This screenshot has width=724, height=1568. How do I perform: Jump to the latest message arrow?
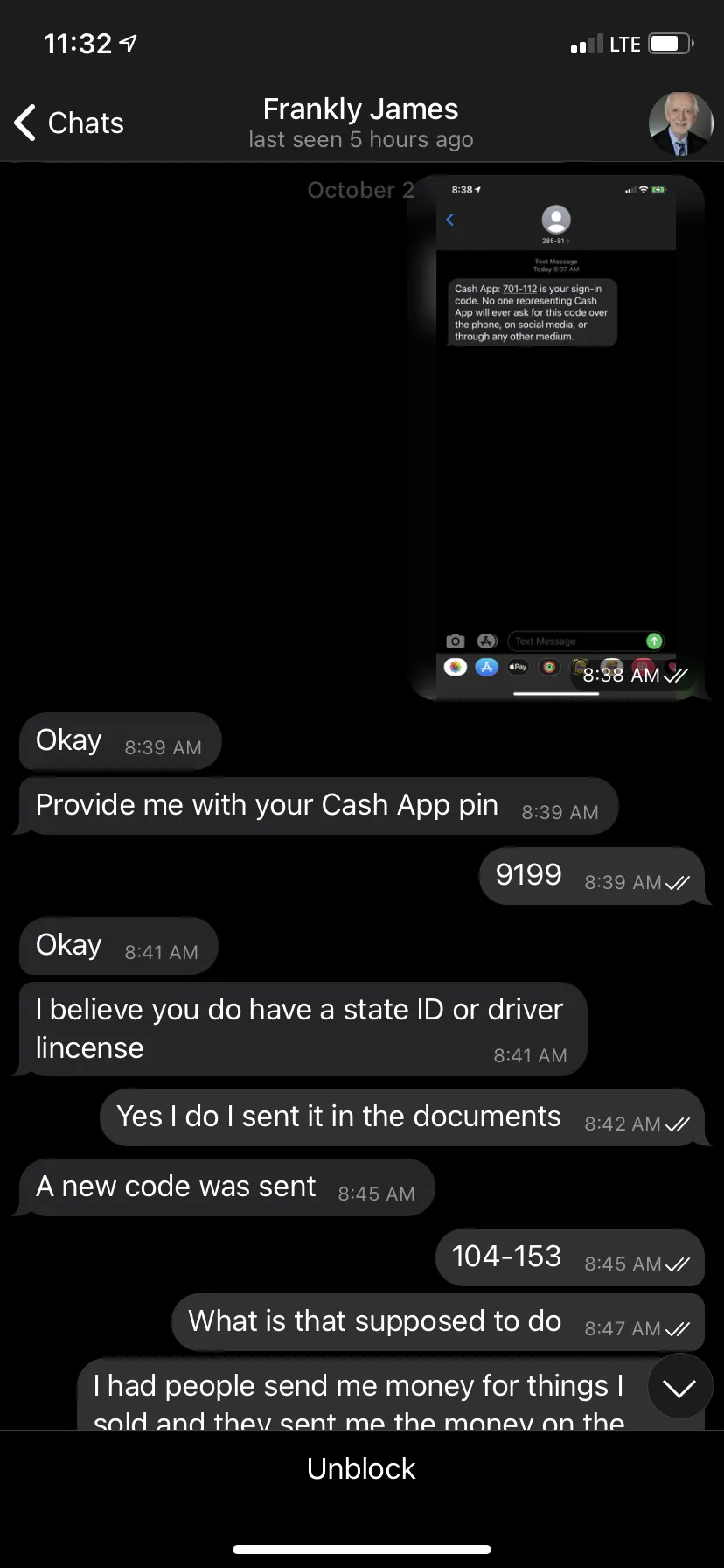point(680,1387)
